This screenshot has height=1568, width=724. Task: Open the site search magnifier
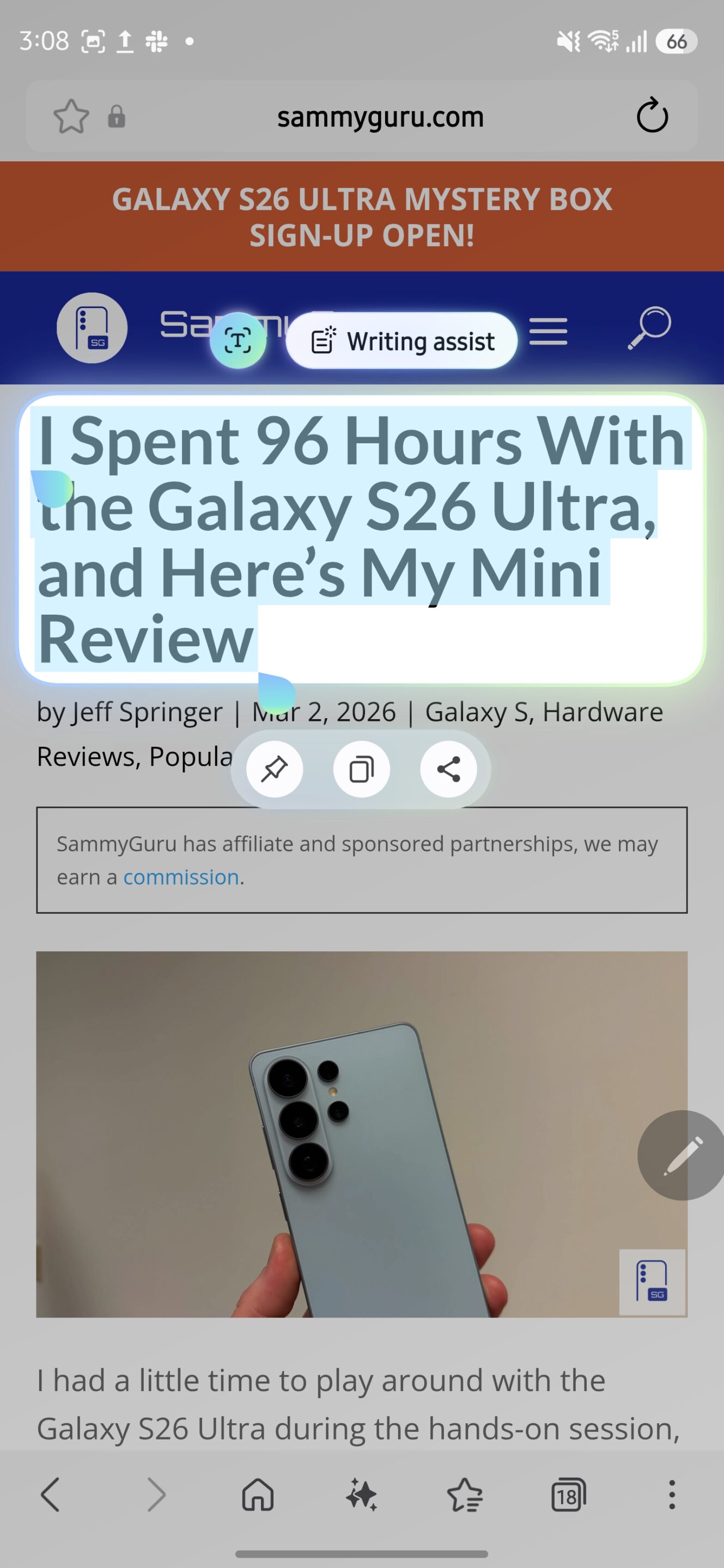649,327
